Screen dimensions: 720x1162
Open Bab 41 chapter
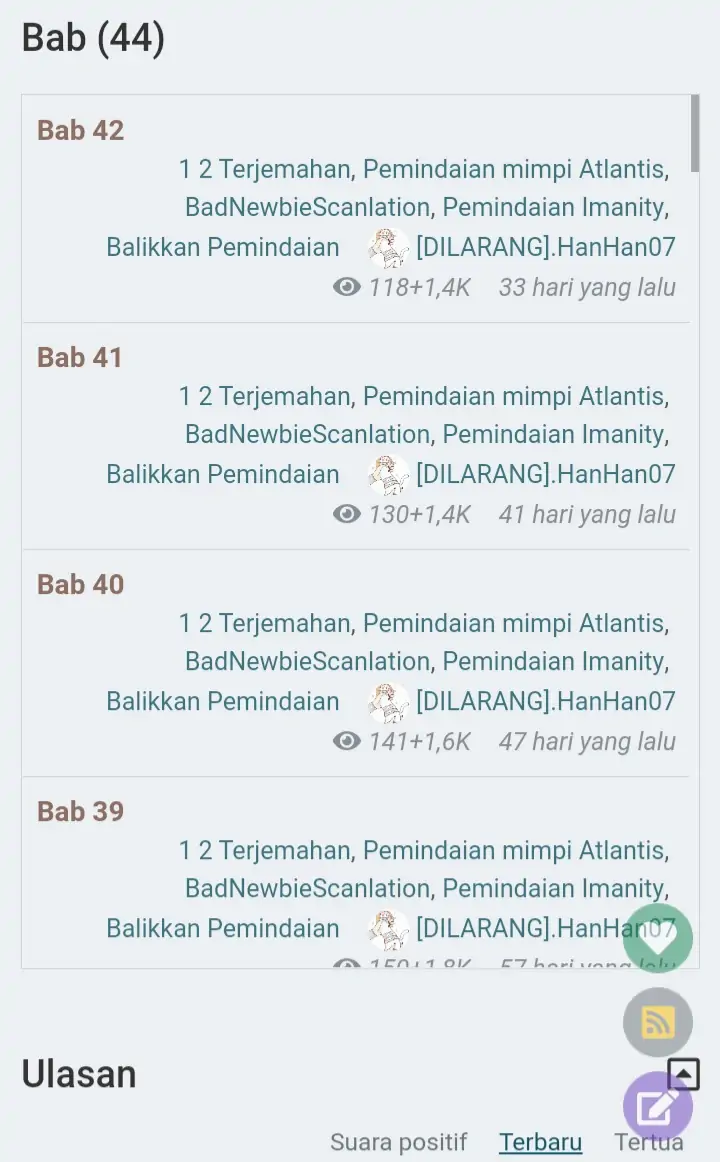click(79, 357)
